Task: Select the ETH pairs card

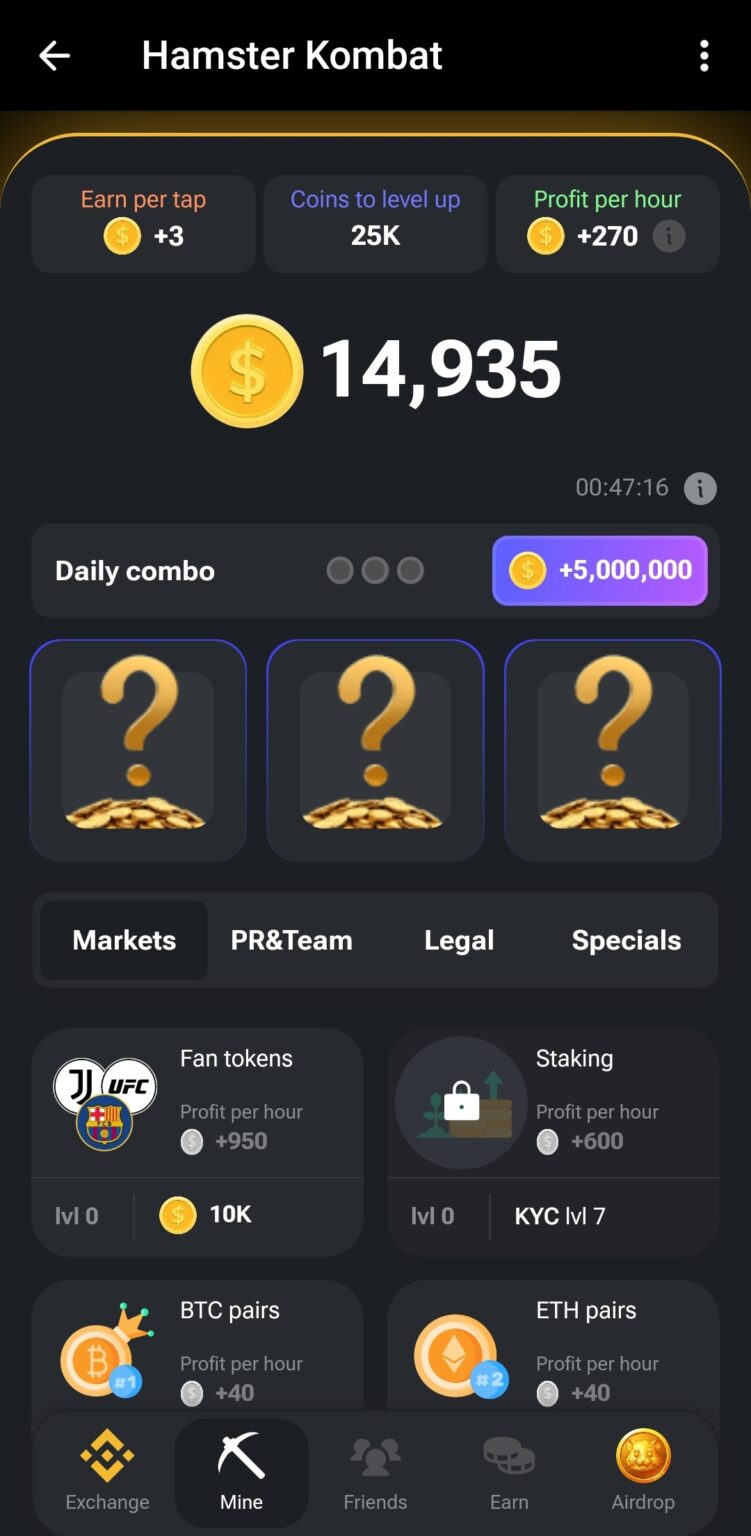Action: [553, 1350]
